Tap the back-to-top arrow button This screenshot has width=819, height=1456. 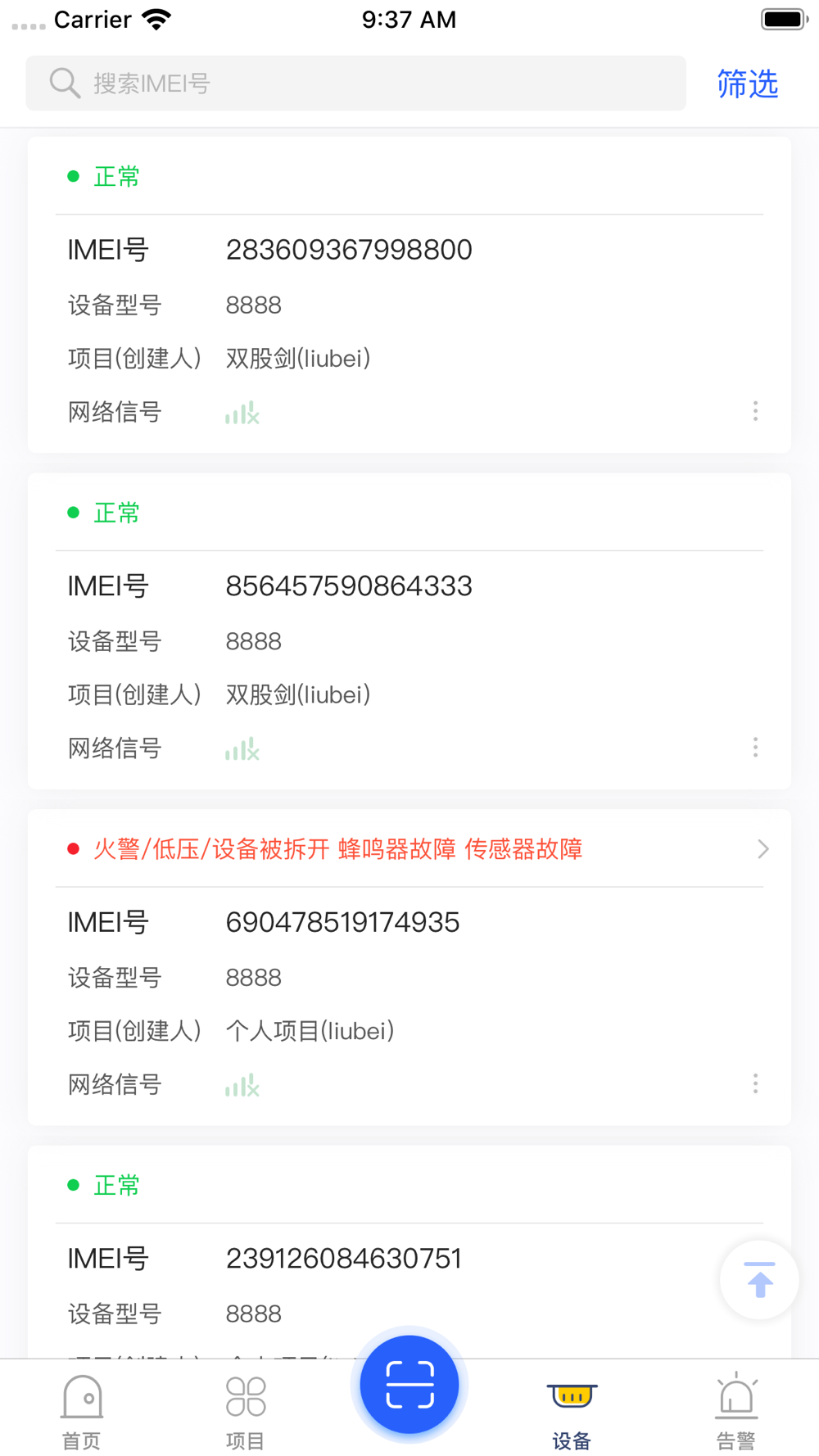pyautogui.click(x=759, y=1280)
